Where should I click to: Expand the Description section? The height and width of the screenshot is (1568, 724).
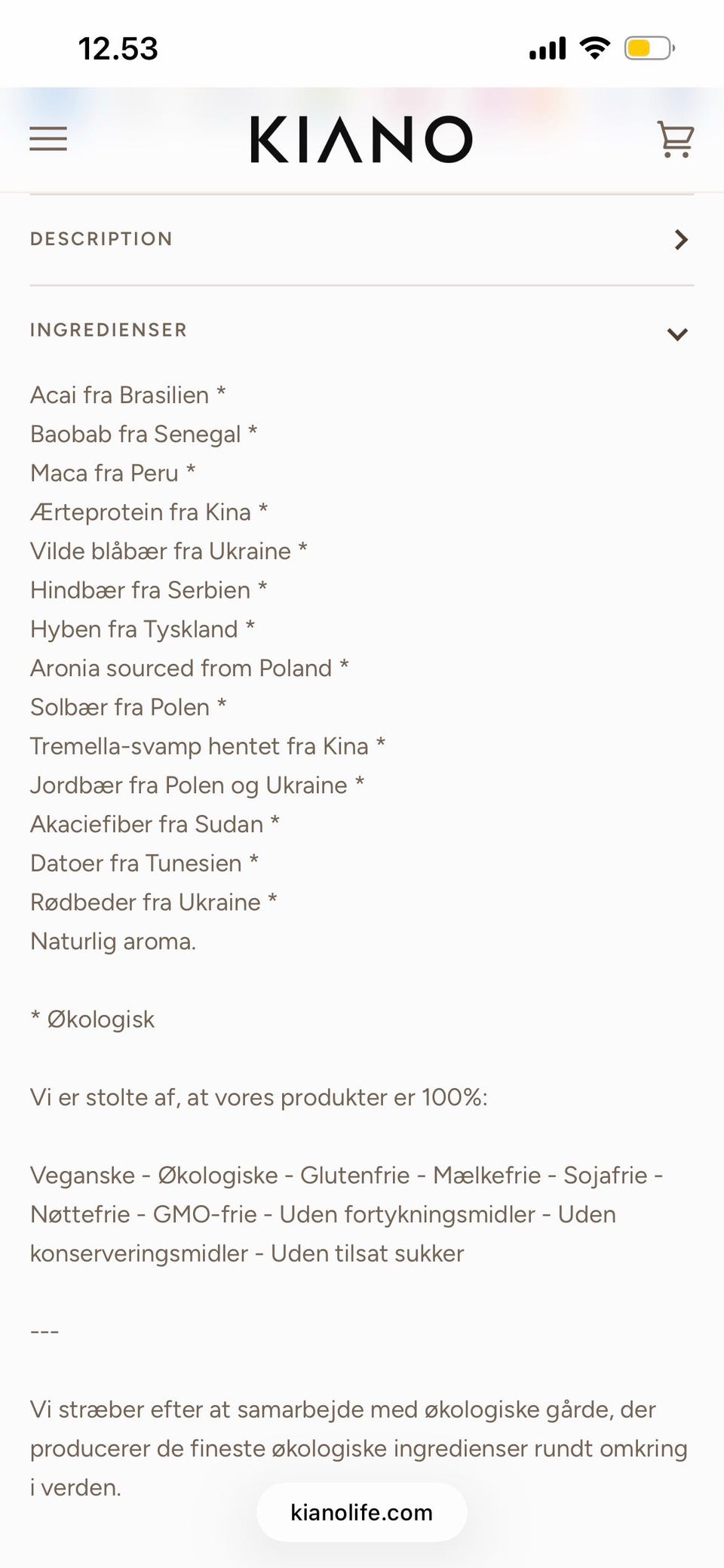pos(362,239)
